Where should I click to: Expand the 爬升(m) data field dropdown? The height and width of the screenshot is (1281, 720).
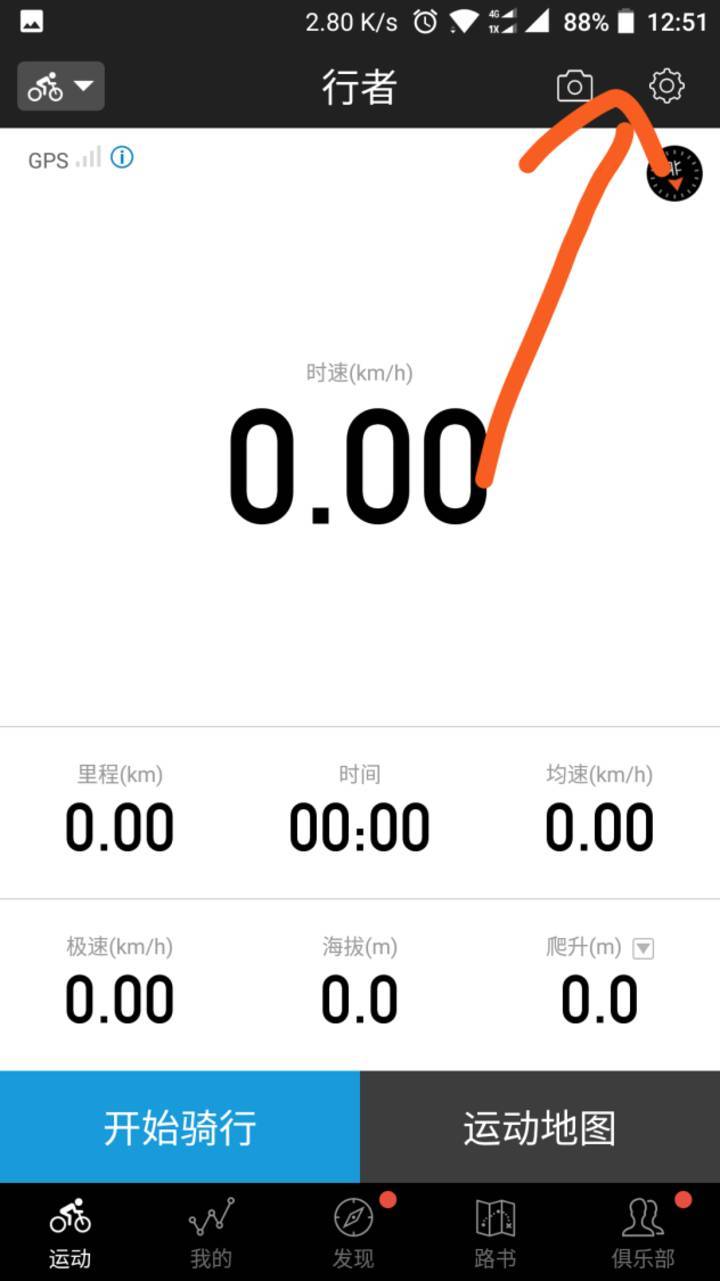pos(643,948)
